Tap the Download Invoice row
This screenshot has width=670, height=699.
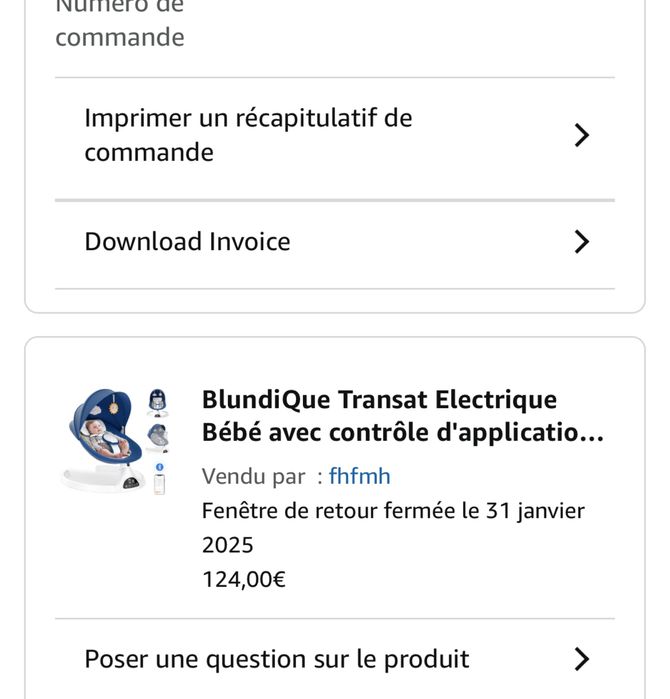[x=334, y=242]
